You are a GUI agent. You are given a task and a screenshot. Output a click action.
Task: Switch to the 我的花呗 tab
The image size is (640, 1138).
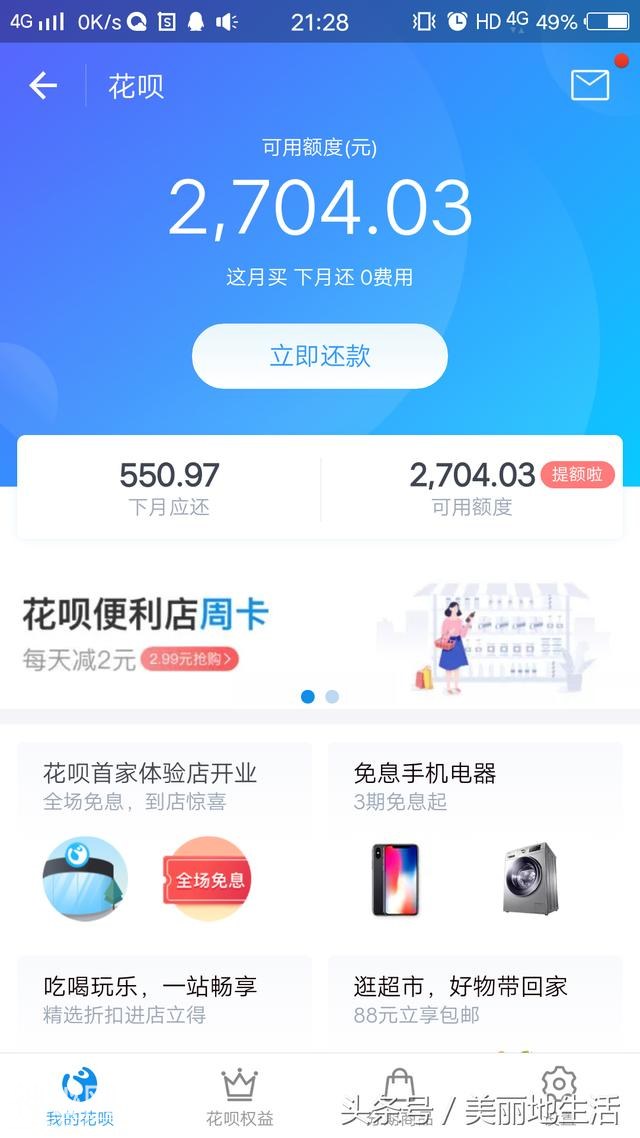click(80, 1095)
